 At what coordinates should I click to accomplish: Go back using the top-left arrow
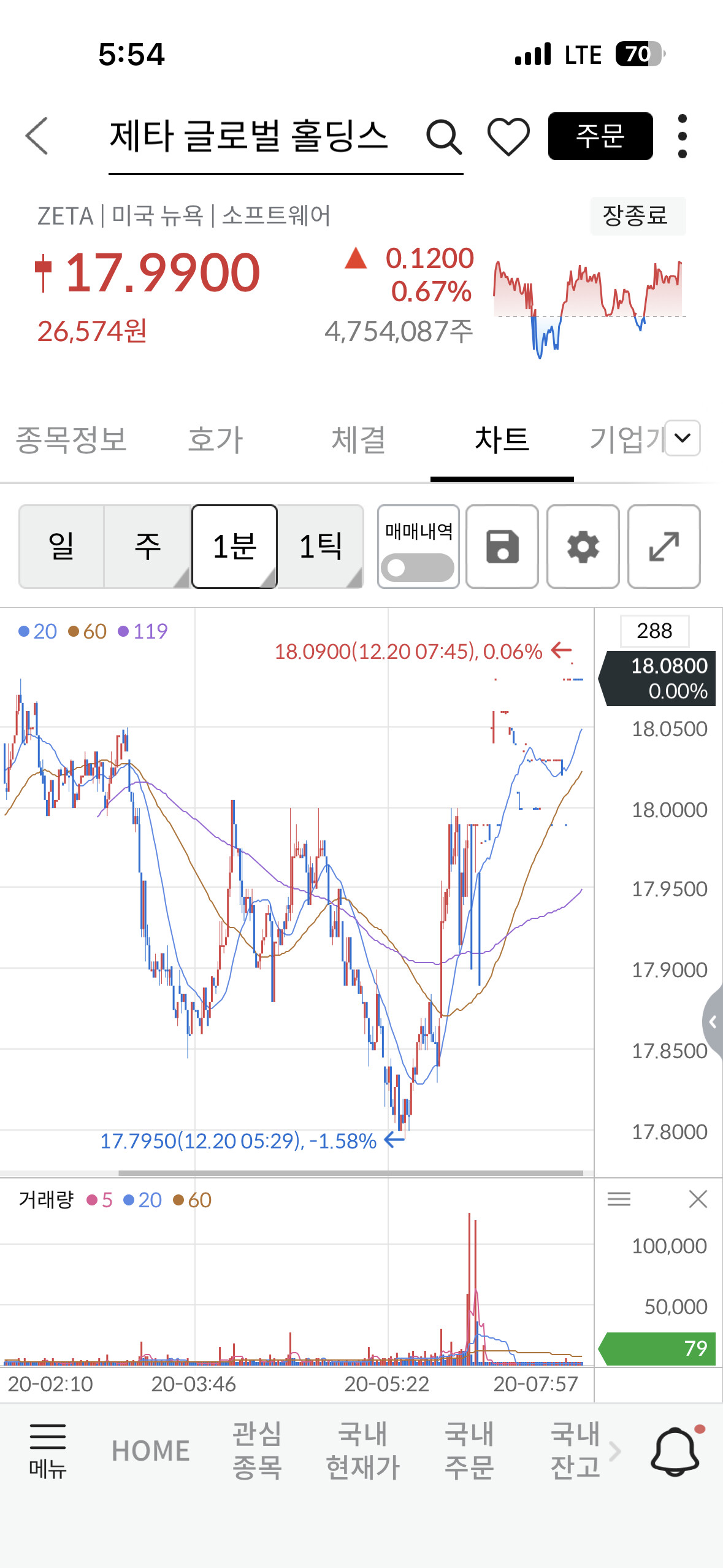click(37, 136)
